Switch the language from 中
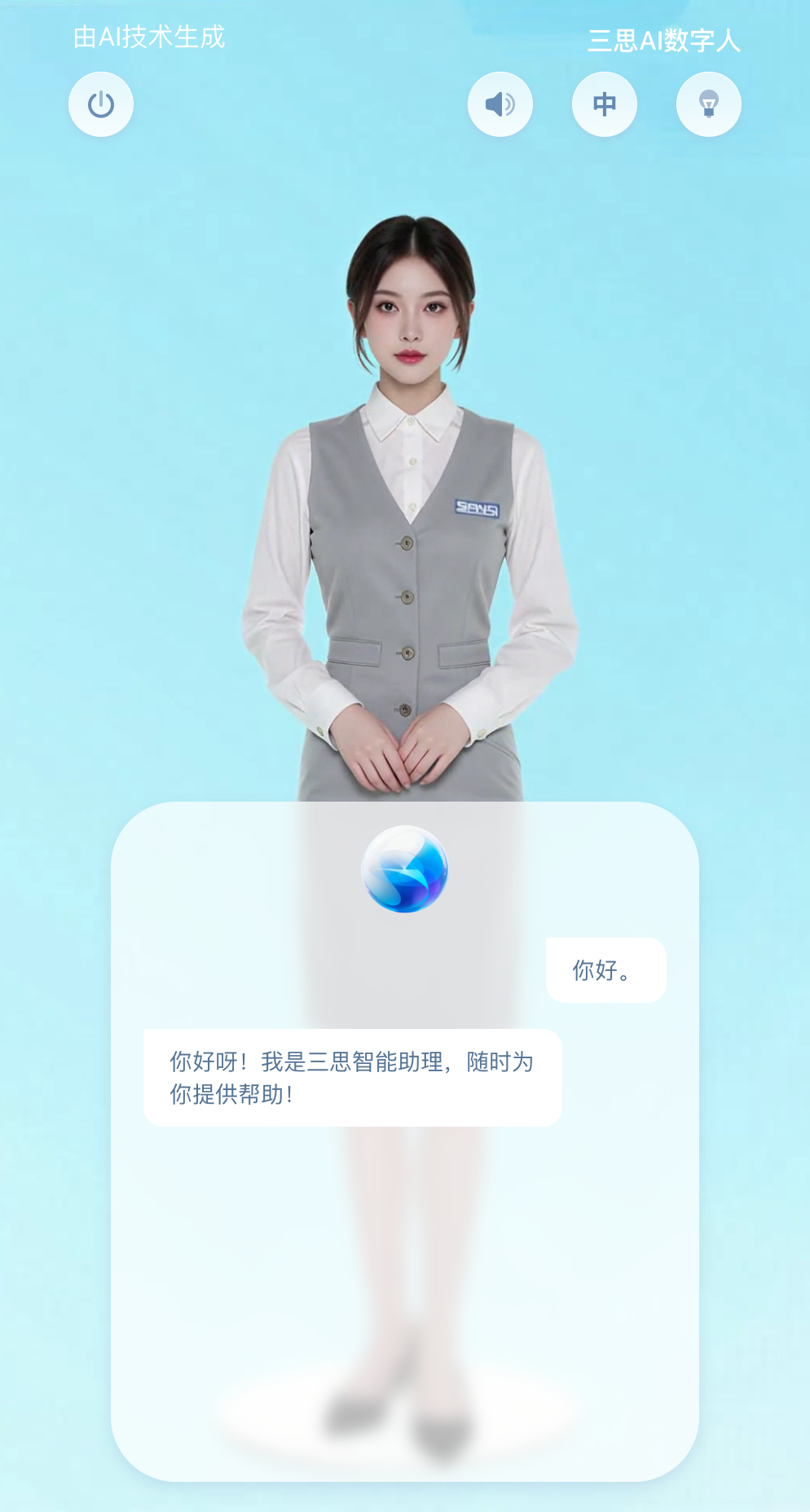 604,104
